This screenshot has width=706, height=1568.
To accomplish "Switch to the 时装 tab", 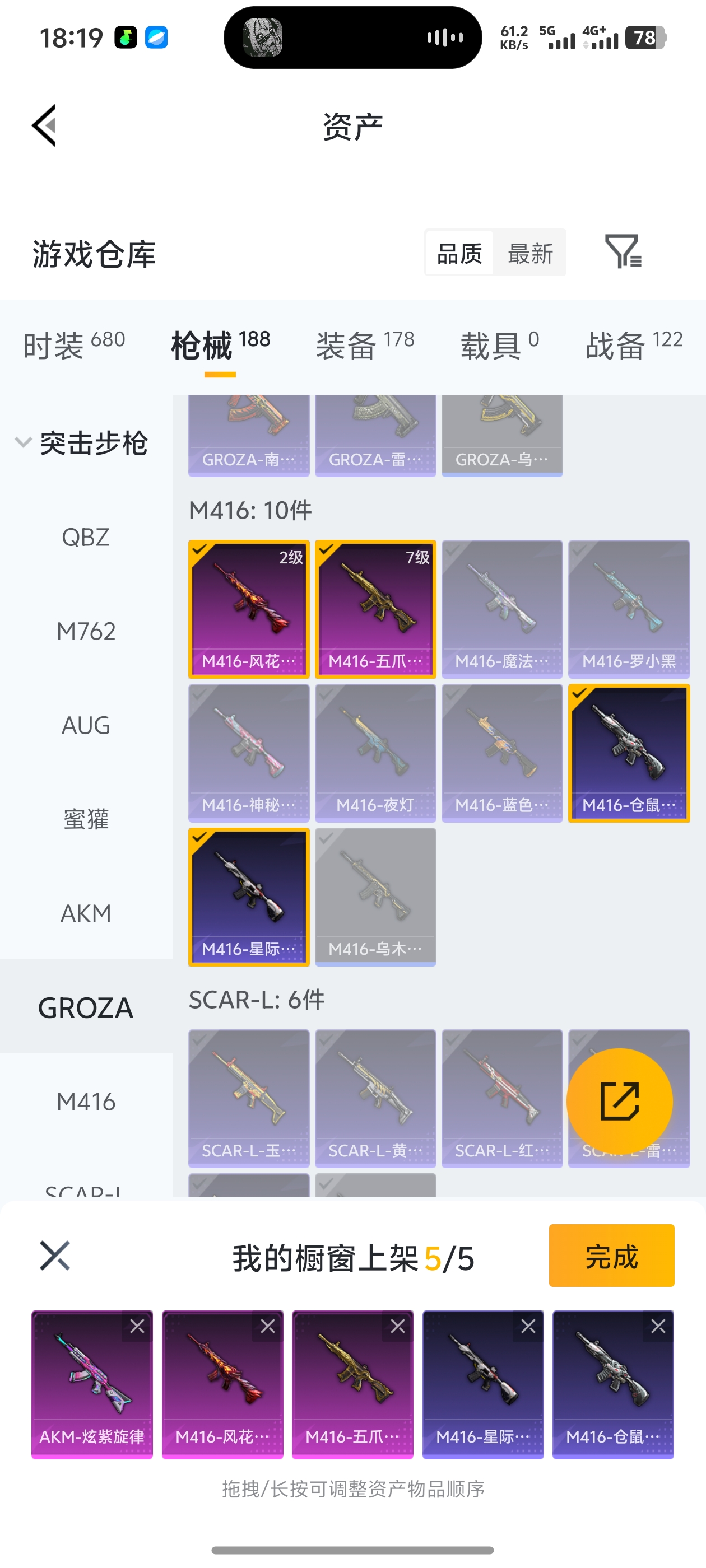I will 74,345.
